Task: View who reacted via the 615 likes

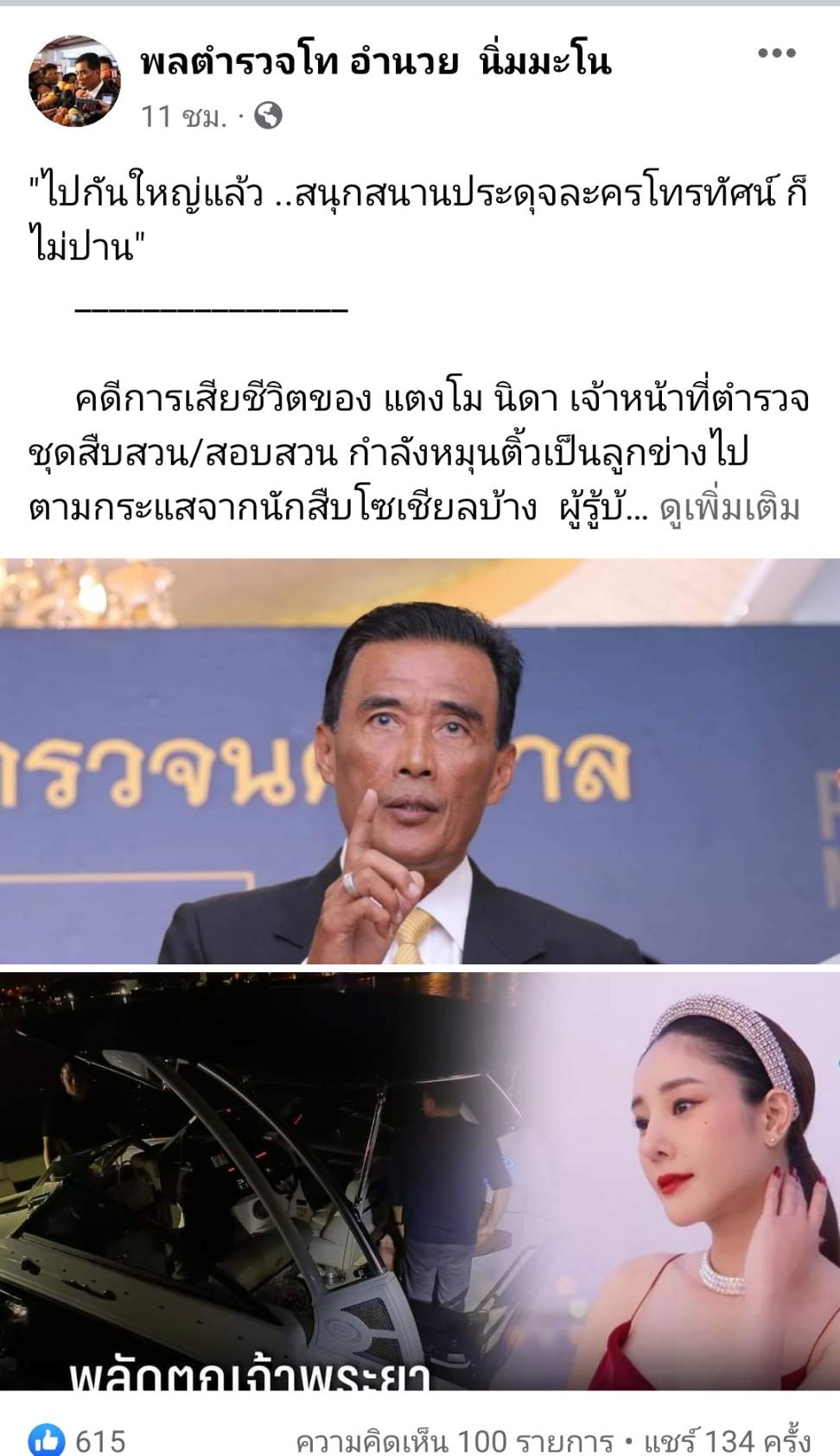Action: [x=78, y=1440]
